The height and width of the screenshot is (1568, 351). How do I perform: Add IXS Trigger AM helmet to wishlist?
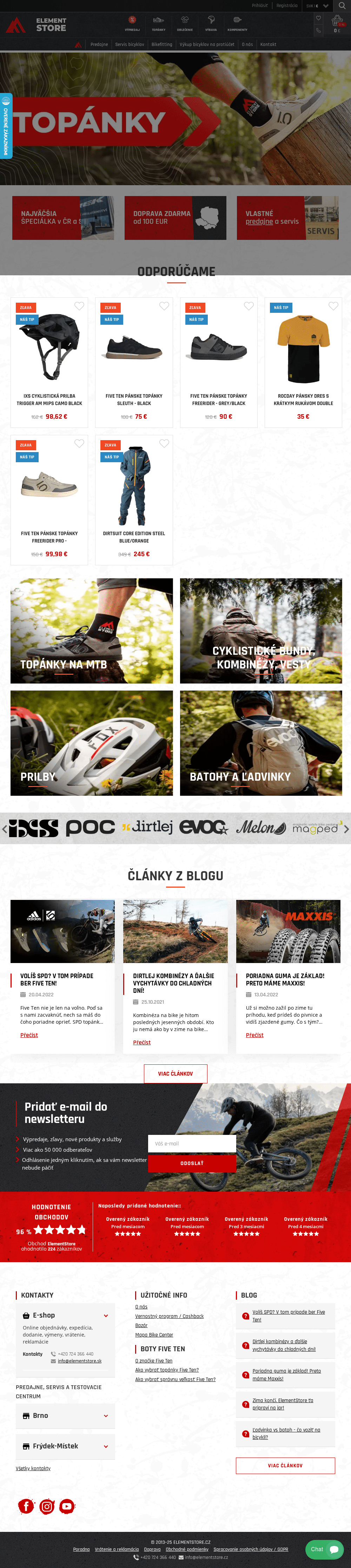click(79, 306)
